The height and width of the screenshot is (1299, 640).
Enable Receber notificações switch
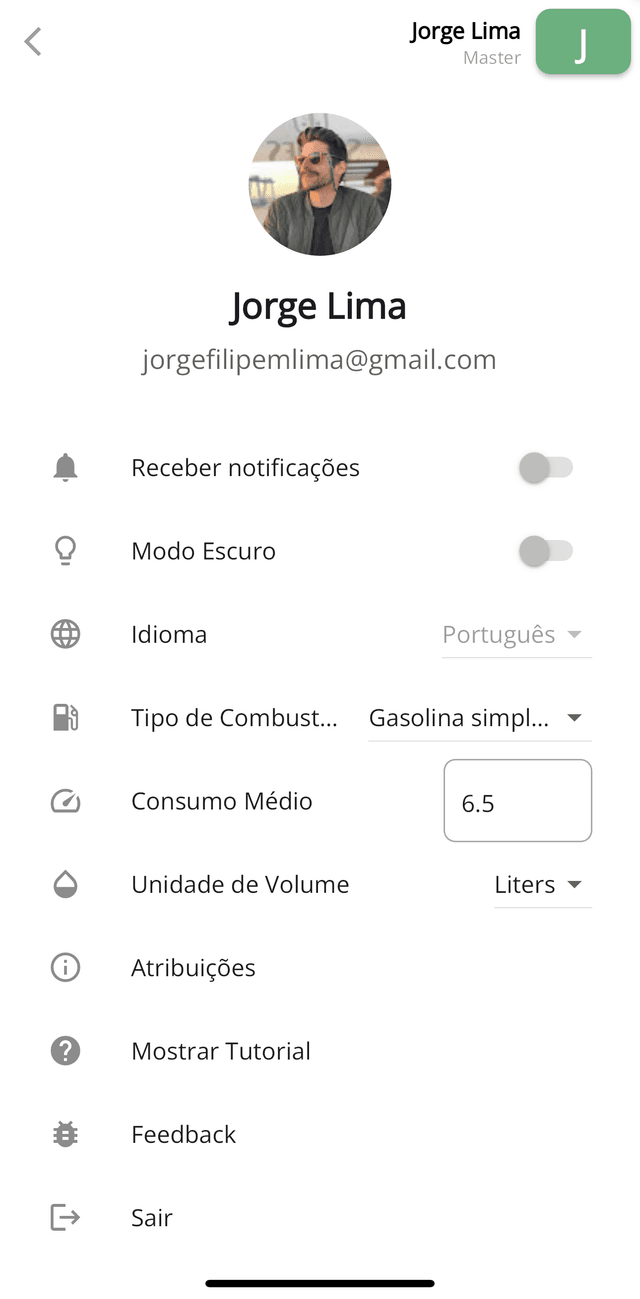pos(545,468)
